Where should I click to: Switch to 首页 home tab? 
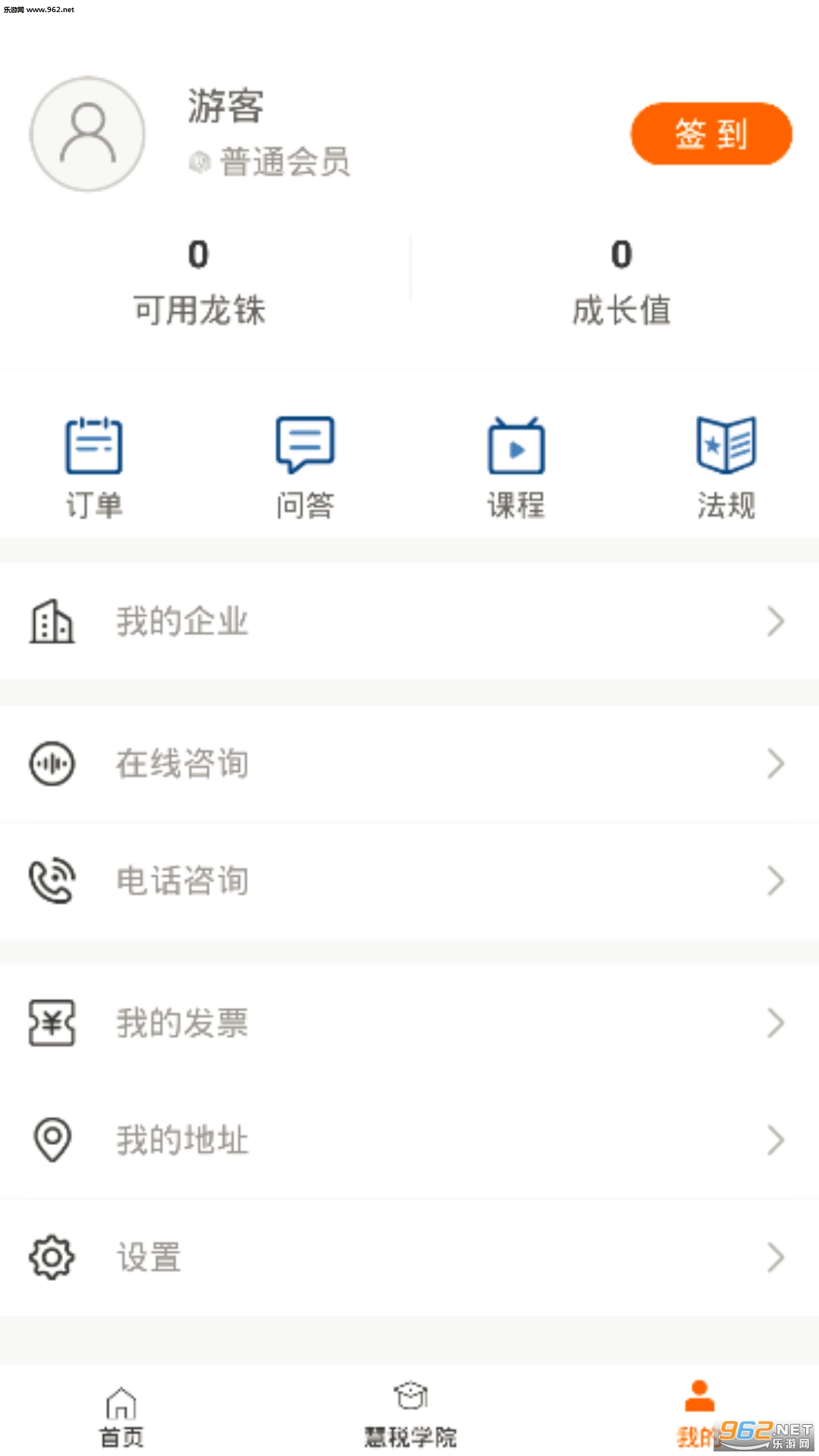coord(121,1416)
